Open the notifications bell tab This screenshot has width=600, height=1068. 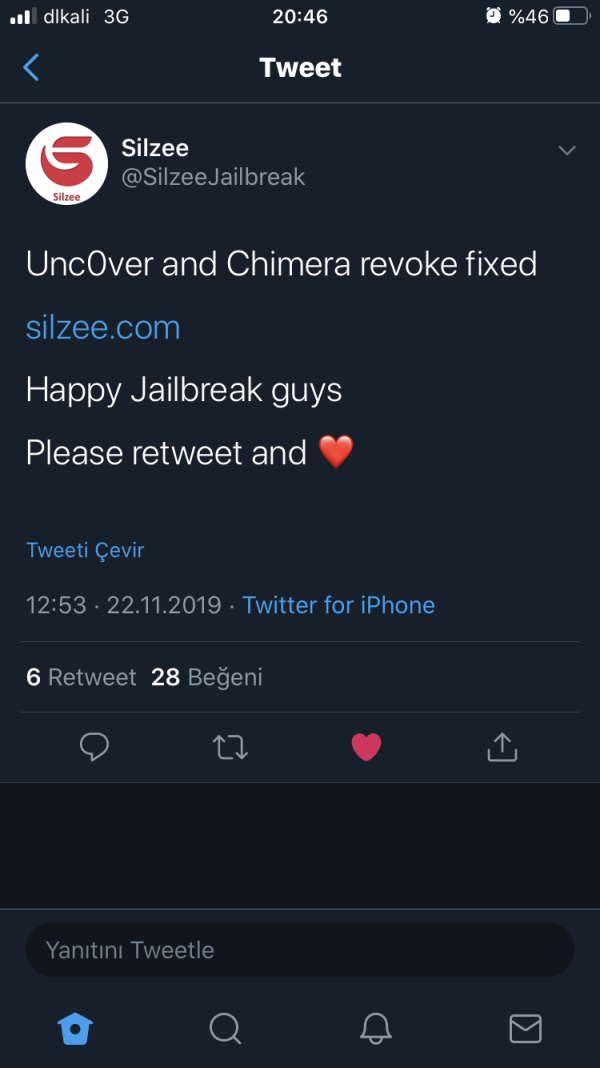pyautogui.click(x=375, y=1028)
